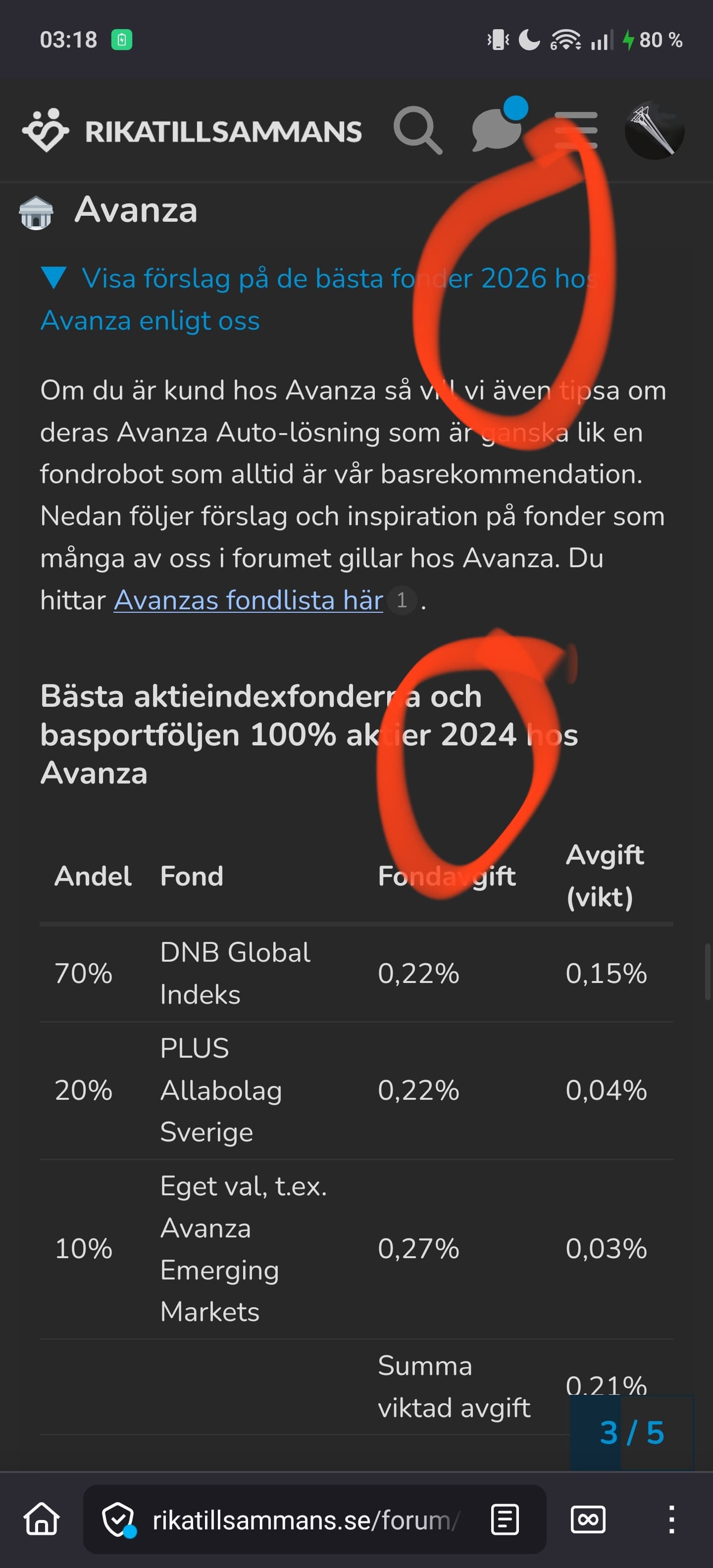Image resolution: width=713 pixels, height=1568 pixels.
Task: Open the Avanzas fondlista här link
Action: pyautogui.click(x=249, y=600)
